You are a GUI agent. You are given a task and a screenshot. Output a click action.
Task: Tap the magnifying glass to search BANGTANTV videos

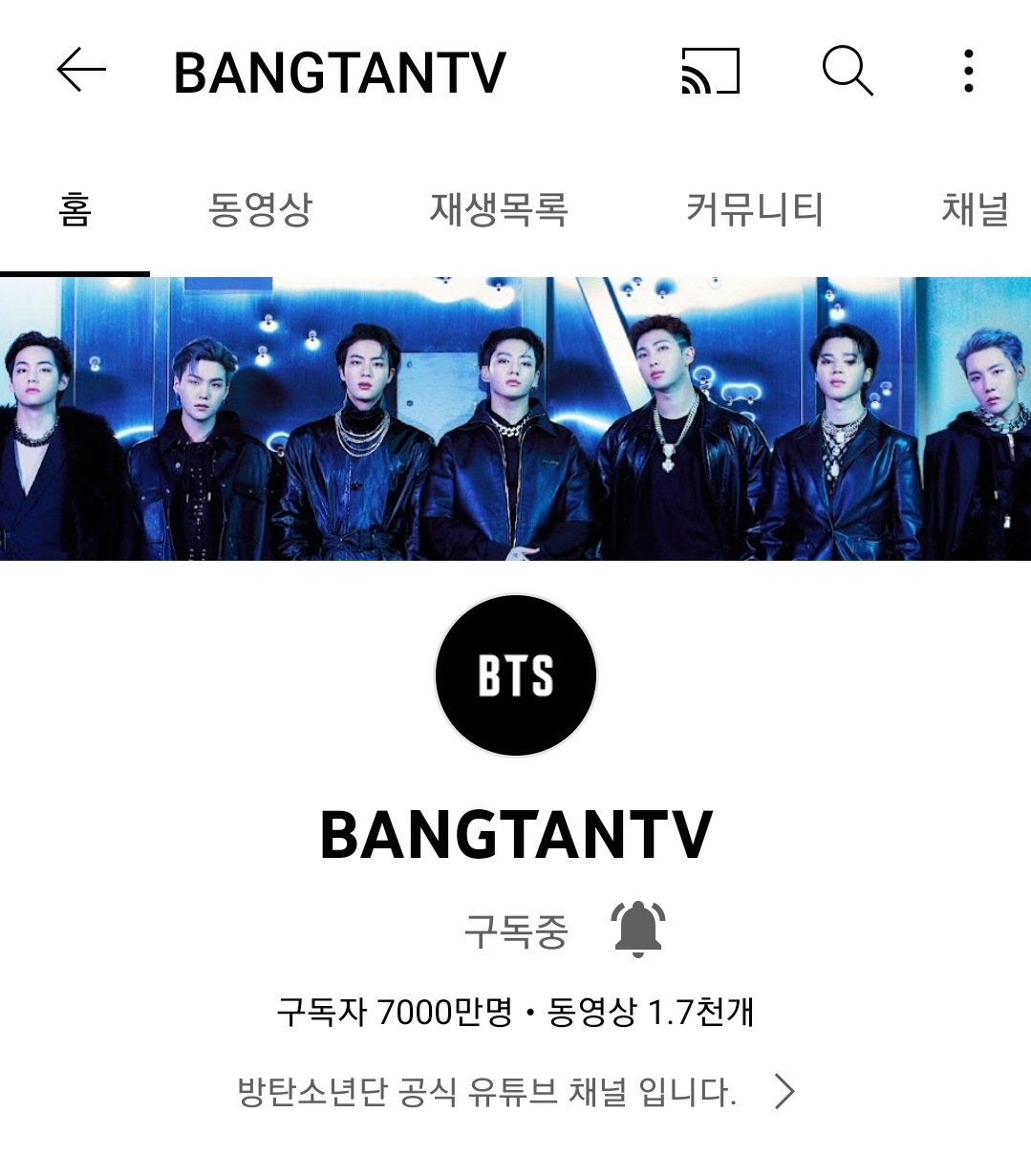click(849, 72)
